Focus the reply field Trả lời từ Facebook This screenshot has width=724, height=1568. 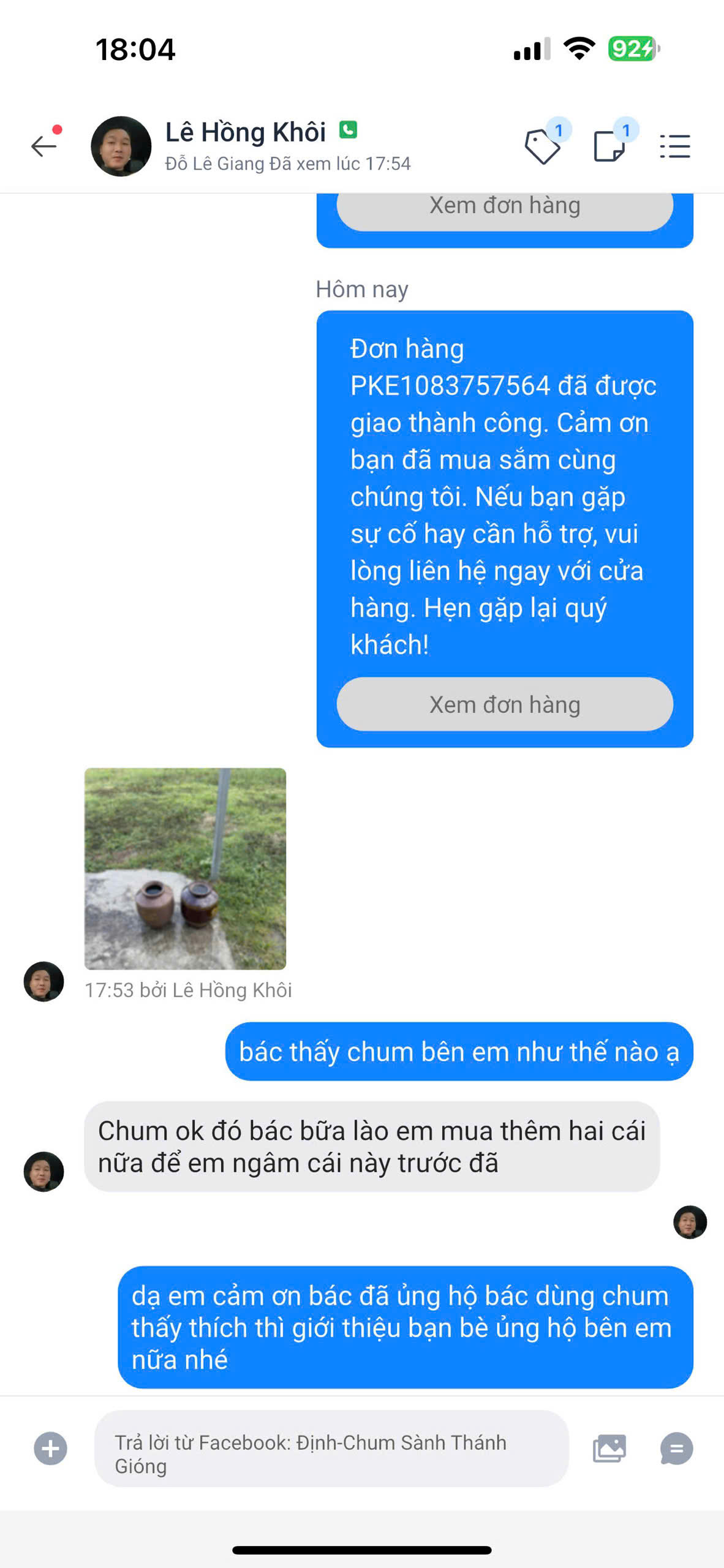(331, 1449)
